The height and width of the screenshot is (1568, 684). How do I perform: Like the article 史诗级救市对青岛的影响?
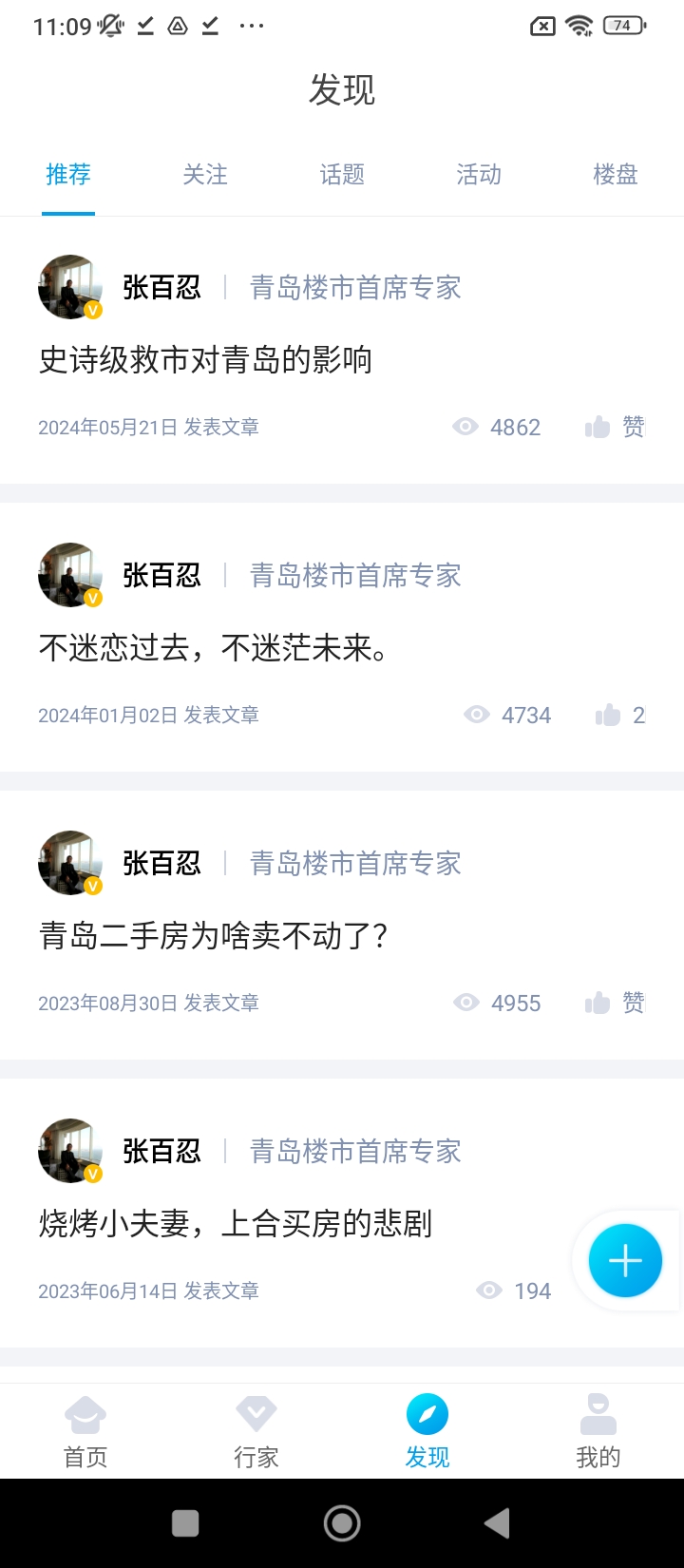tap(614, 428)
